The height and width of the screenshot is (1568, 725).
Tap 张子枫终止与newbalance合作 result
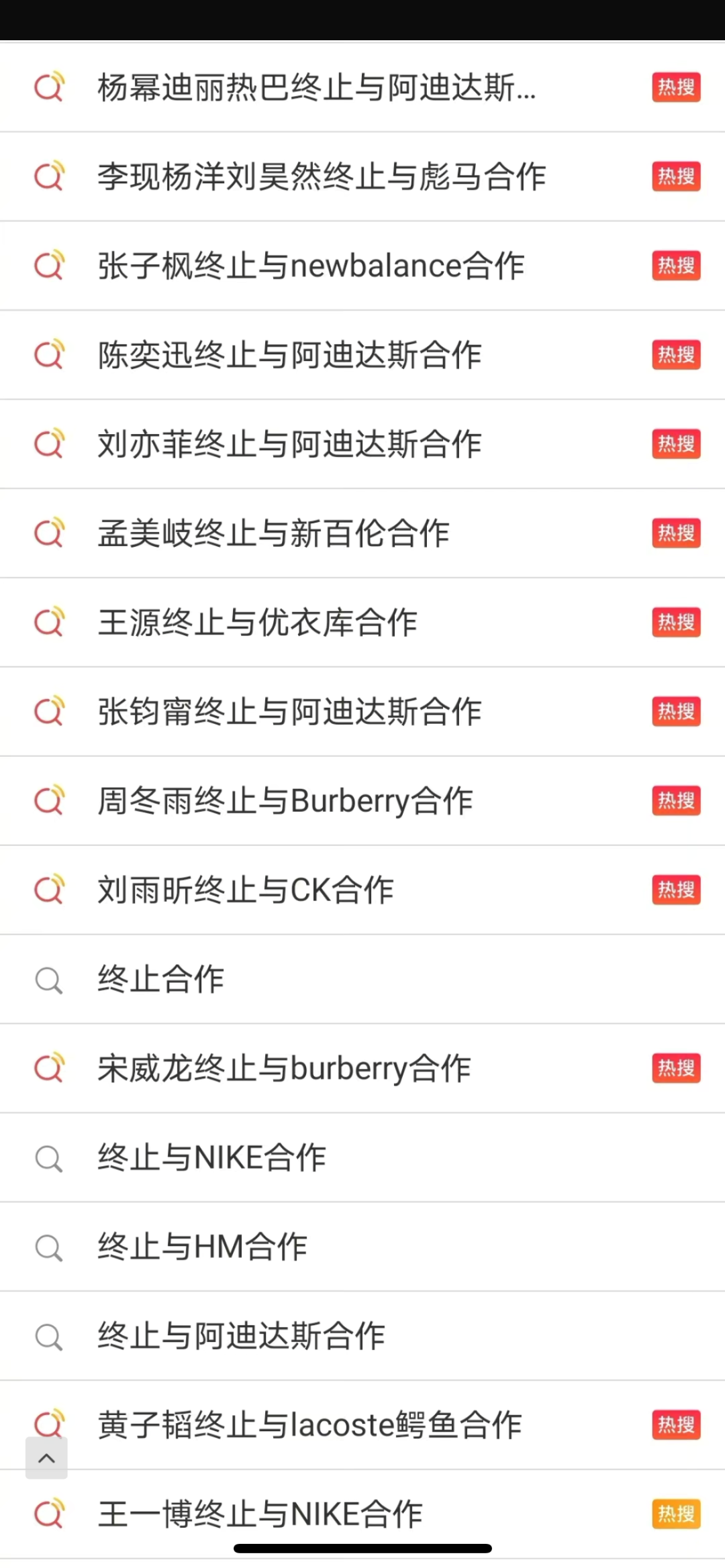tap(310, 266)
